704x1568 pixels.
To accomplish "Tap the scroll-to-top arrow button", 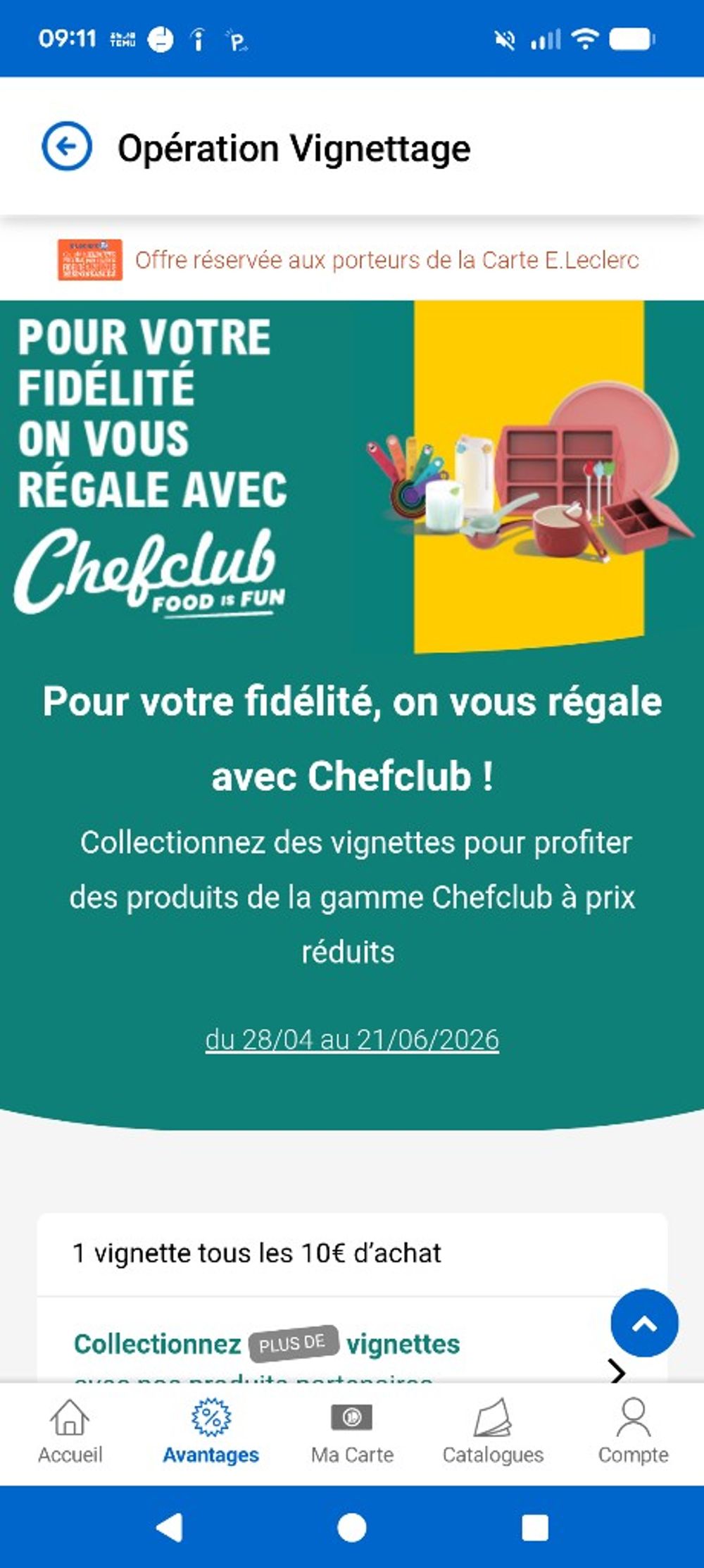I will (644, 1323).
